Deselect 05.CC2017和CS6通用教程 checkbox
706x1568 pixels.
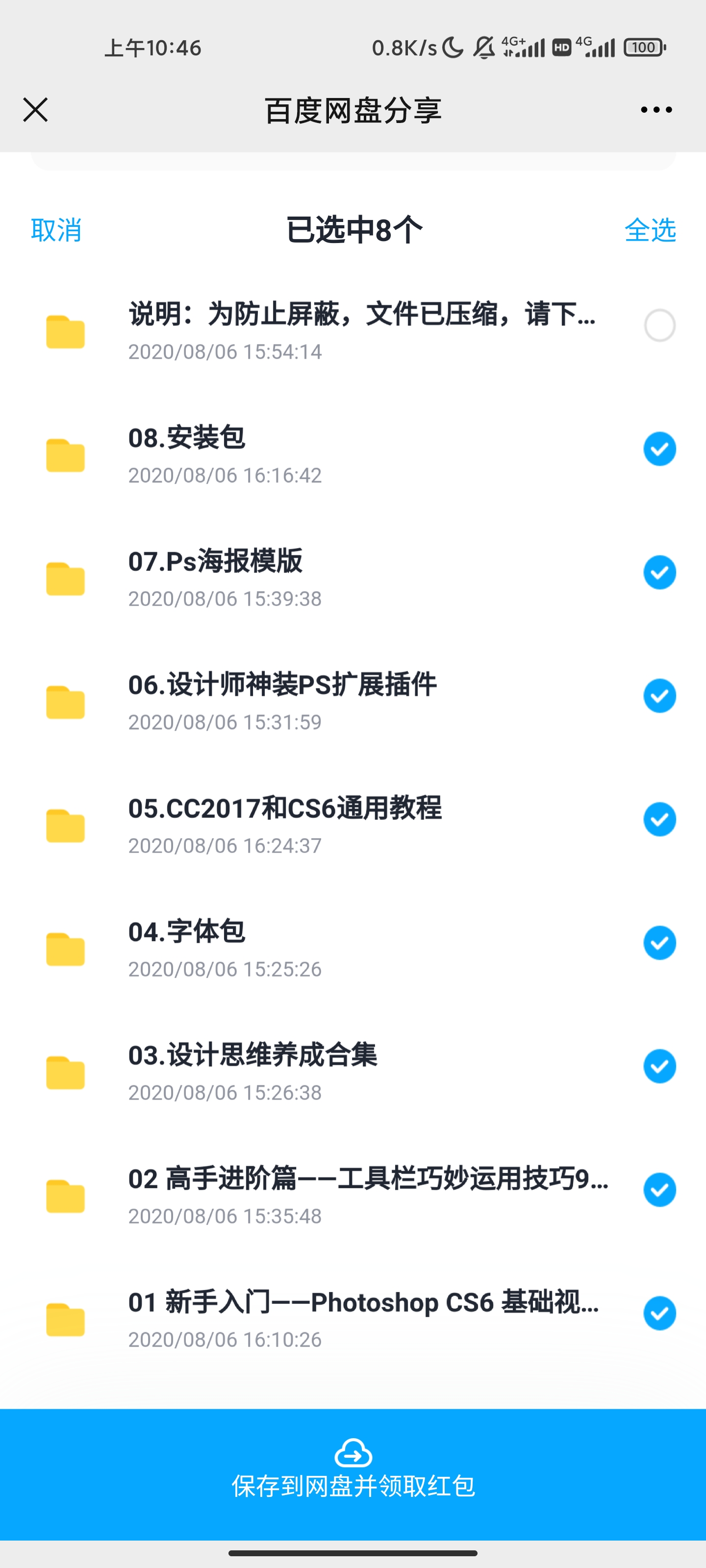click(x=659, y=819)
